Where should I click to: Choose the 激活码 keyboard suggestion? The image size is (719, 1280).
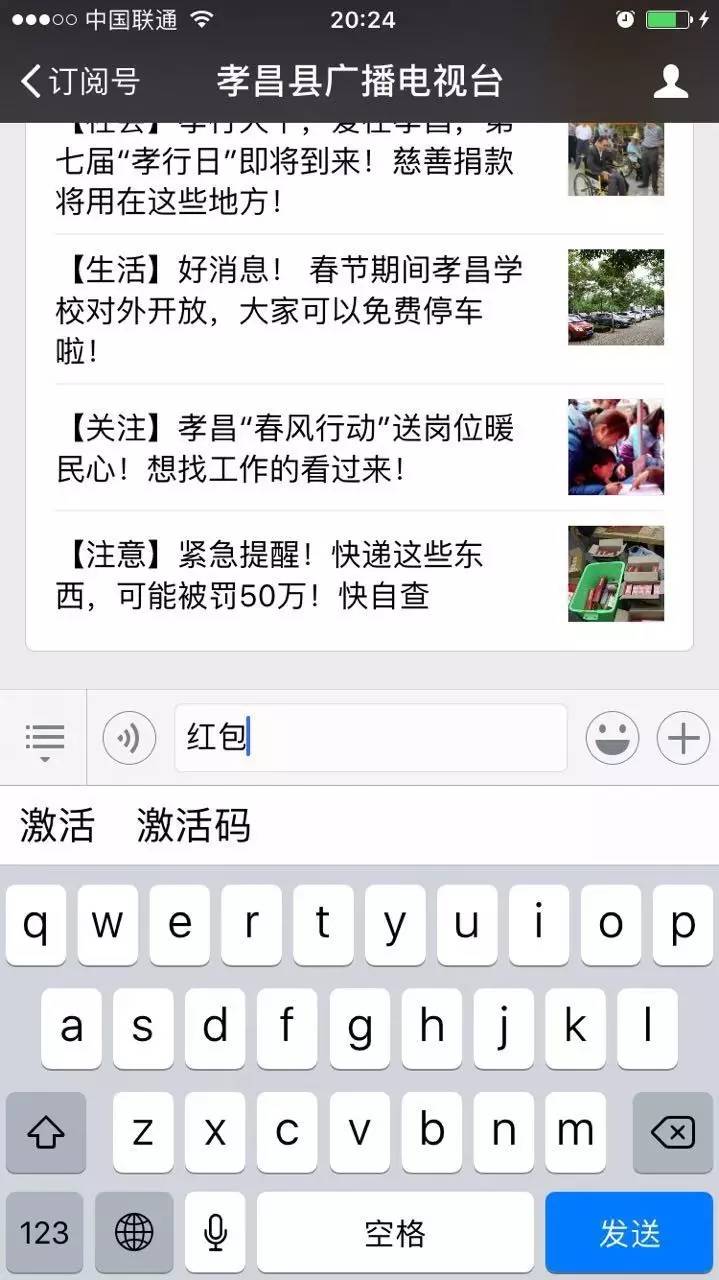pyautogui.click(x=193, y=826)
